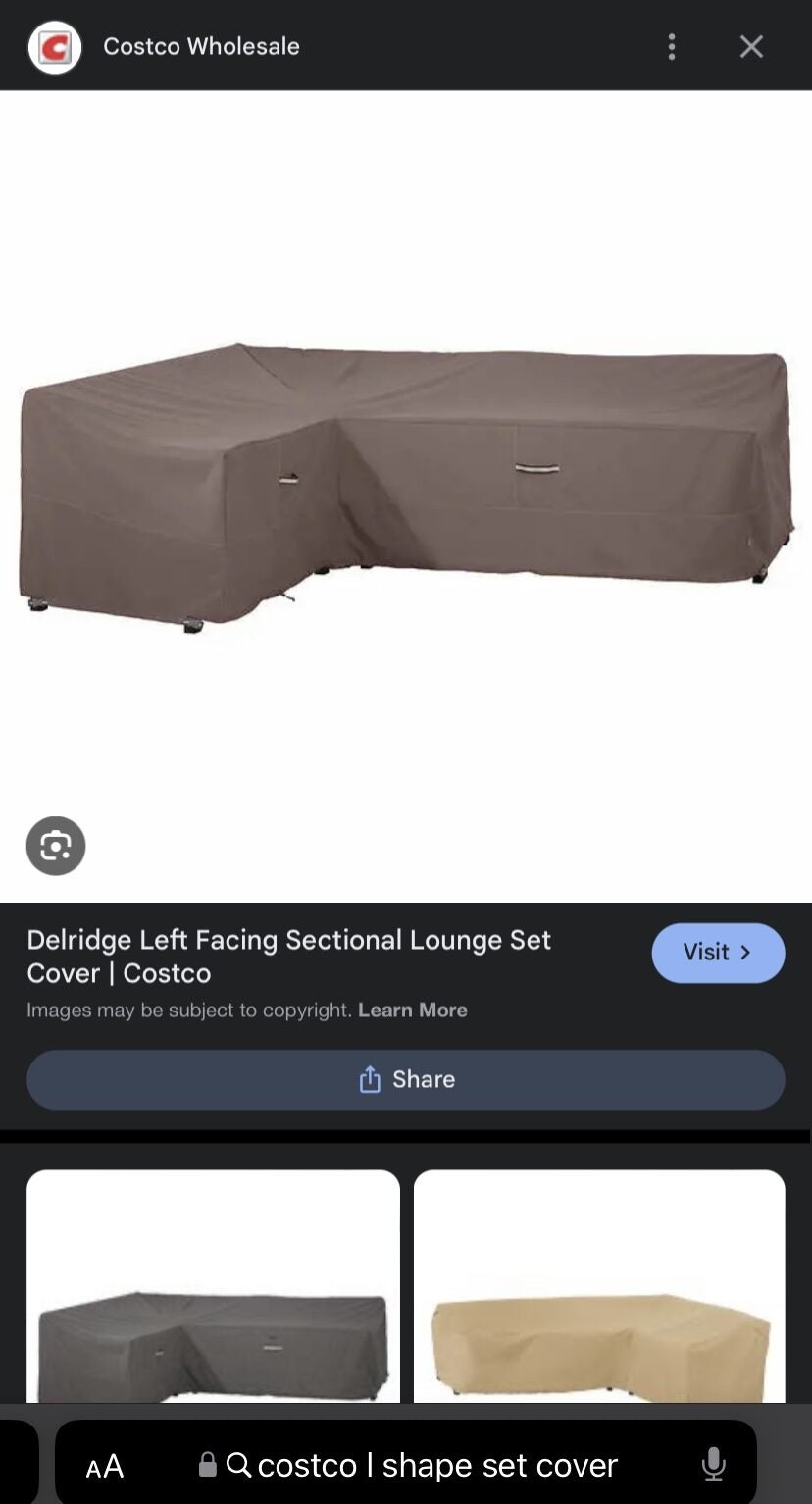Open the three-dot overflow menu
Screen dimensions: 812x1504
click(672, 45)
